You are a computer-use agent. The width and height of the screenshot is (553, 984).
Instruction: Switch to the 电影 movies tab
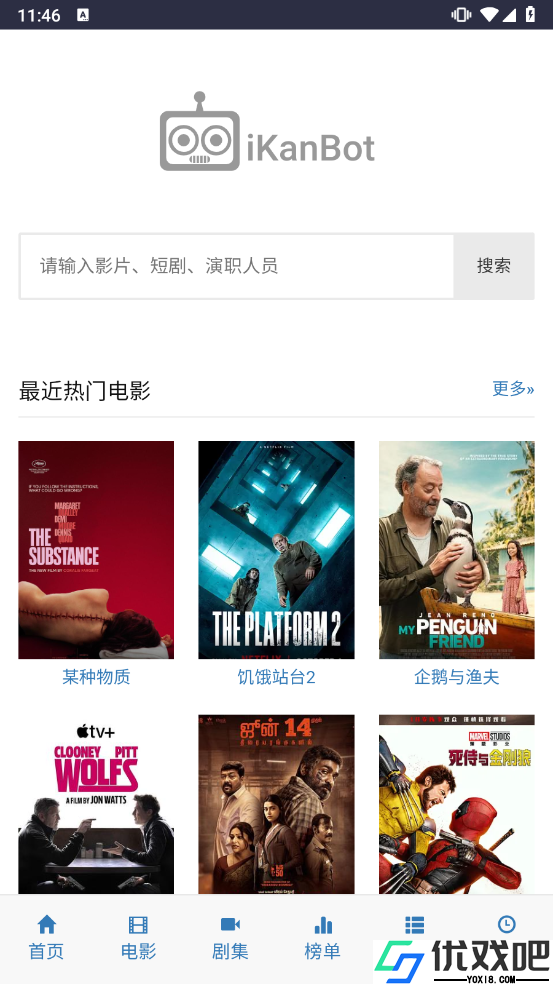[138, 938]
